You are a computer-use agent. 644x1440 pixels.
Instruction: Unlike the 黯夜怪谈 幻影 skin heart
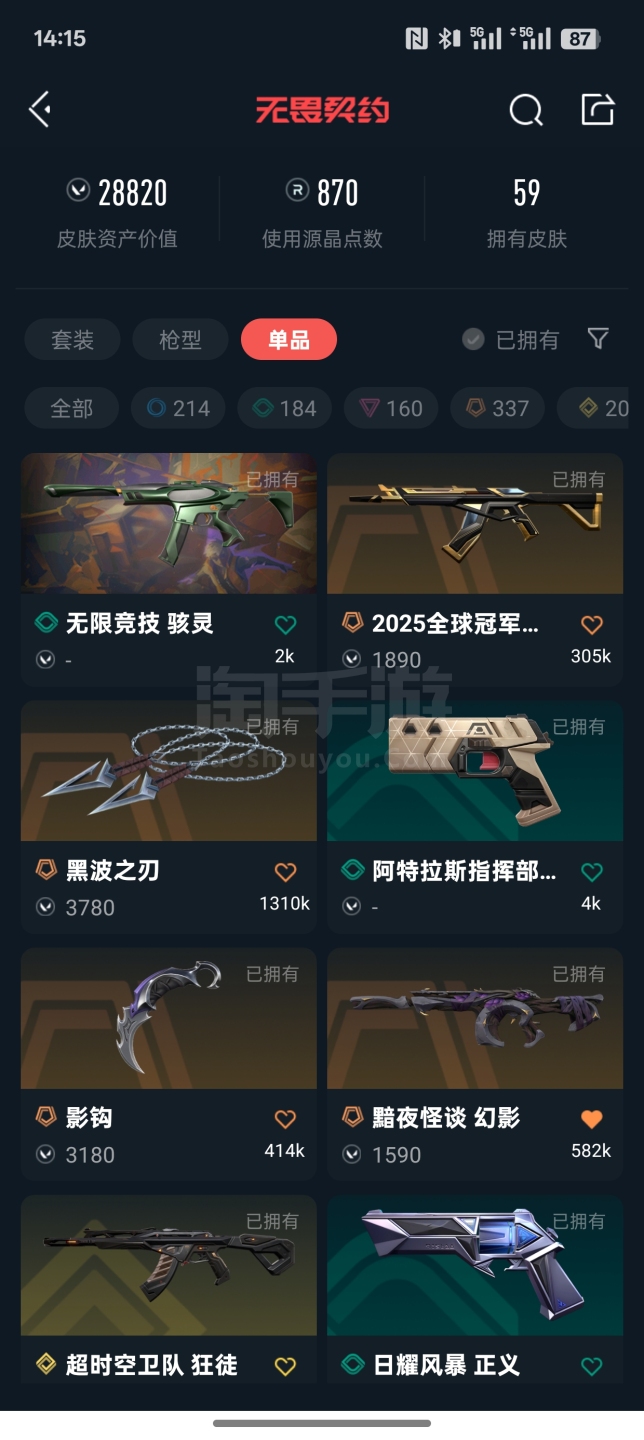tap(592, 1119)
